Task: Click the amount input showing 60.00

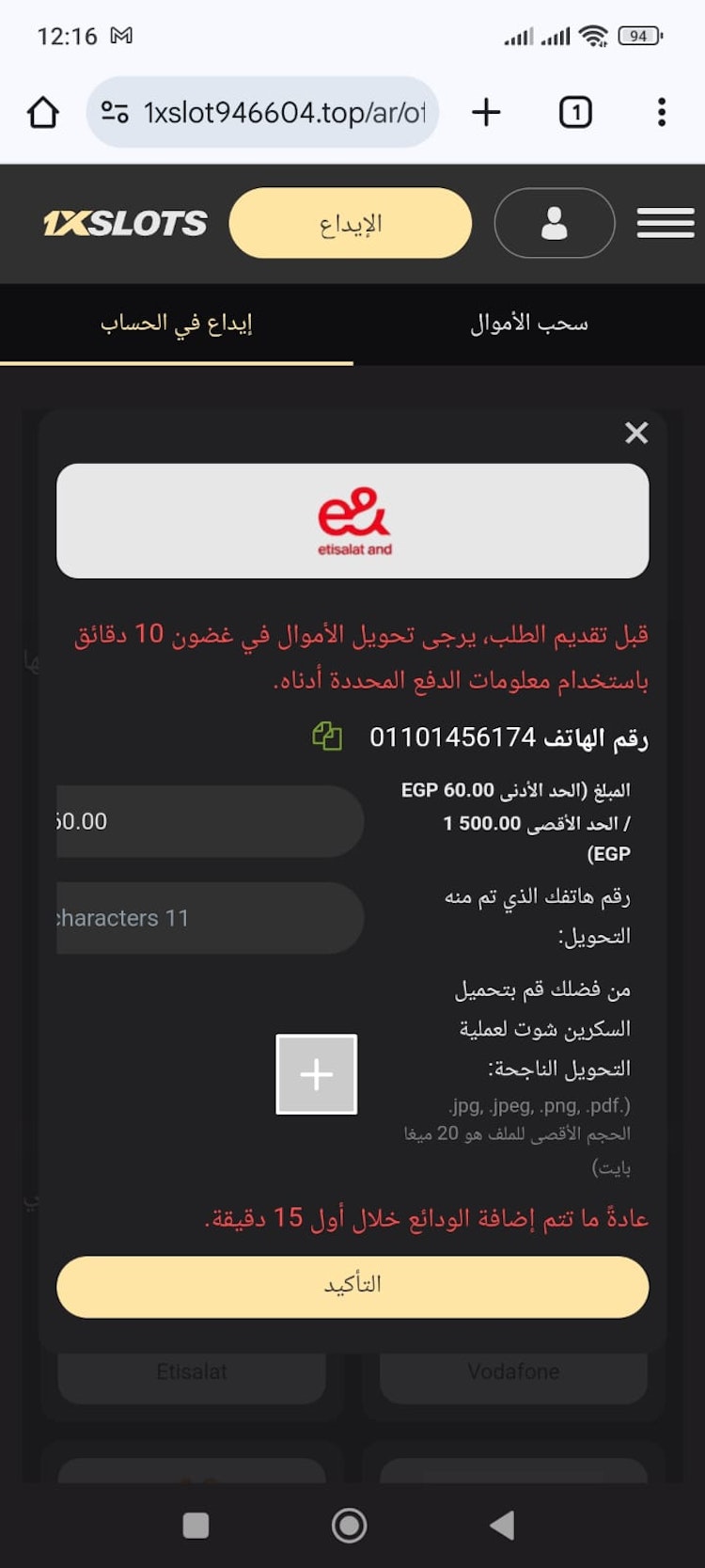Action: (x=207, y=821)
